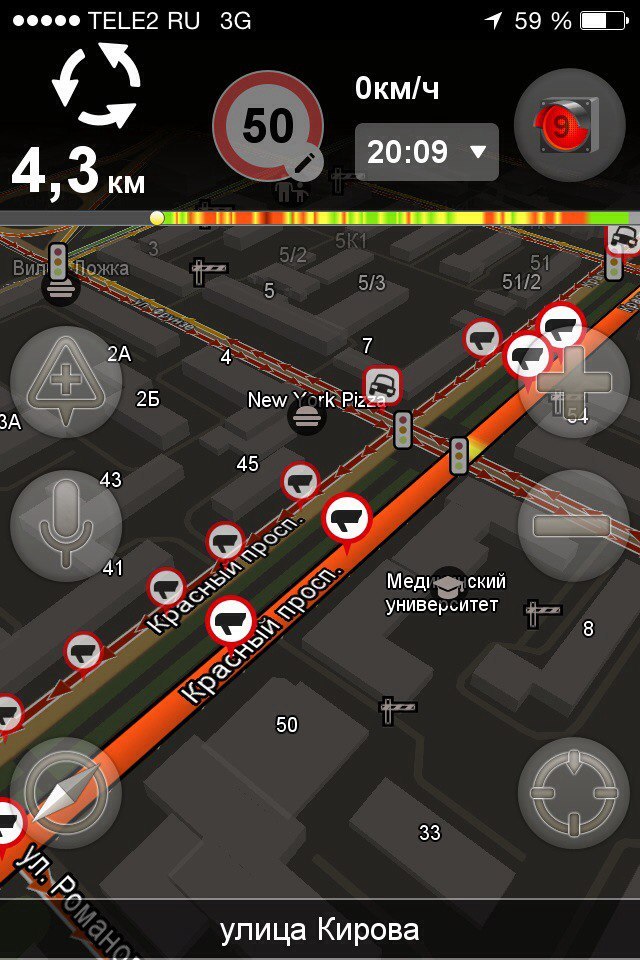The width and height of the screenshot is (640, 960).
Task: Open the New York Pizza place marker
Action: click(306, 414)
